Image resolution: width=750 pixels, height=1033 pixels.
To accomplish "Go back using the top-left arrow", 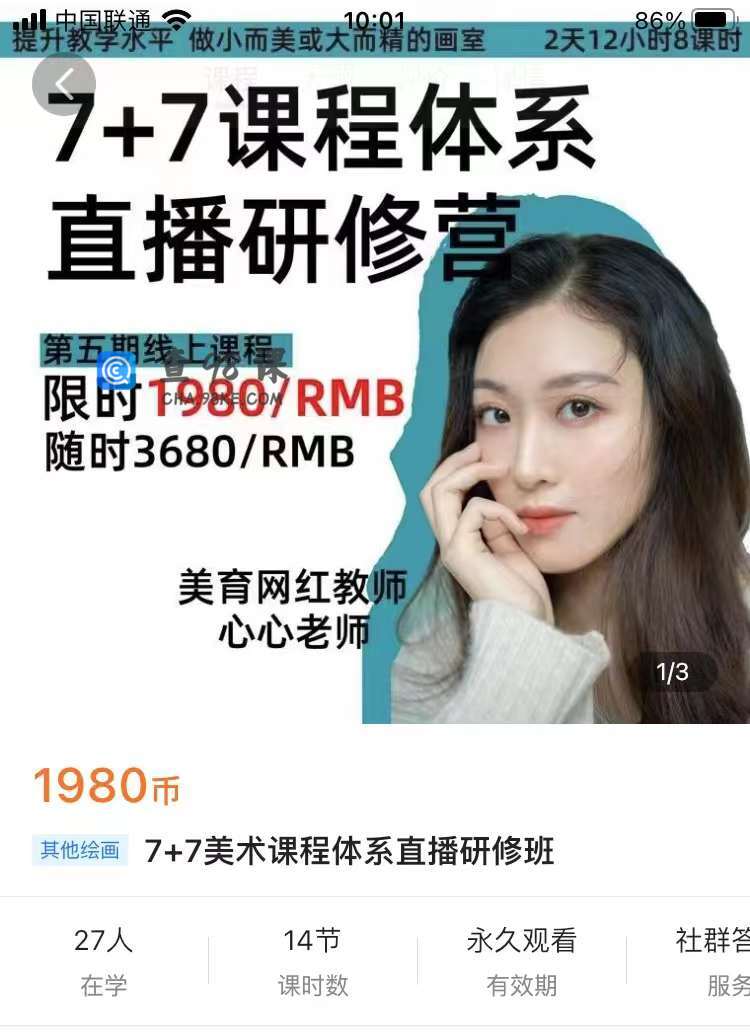I will tap(63, 85).
